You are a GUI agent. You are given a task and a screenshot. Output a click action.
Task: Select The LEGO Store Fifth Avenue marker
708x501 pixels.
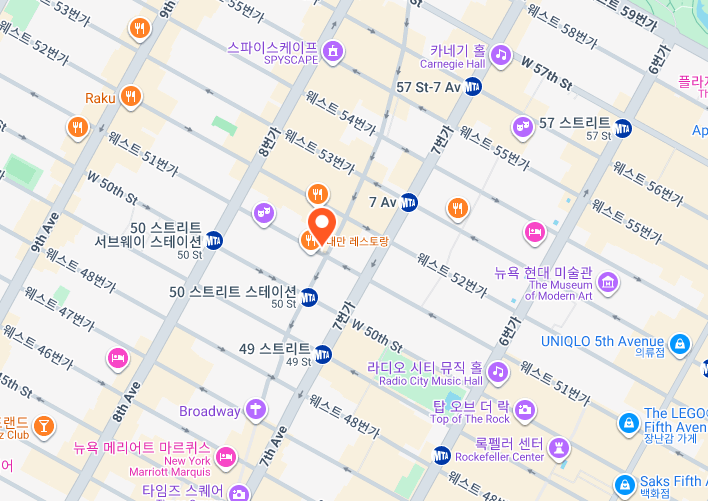[x=629, y=422]
